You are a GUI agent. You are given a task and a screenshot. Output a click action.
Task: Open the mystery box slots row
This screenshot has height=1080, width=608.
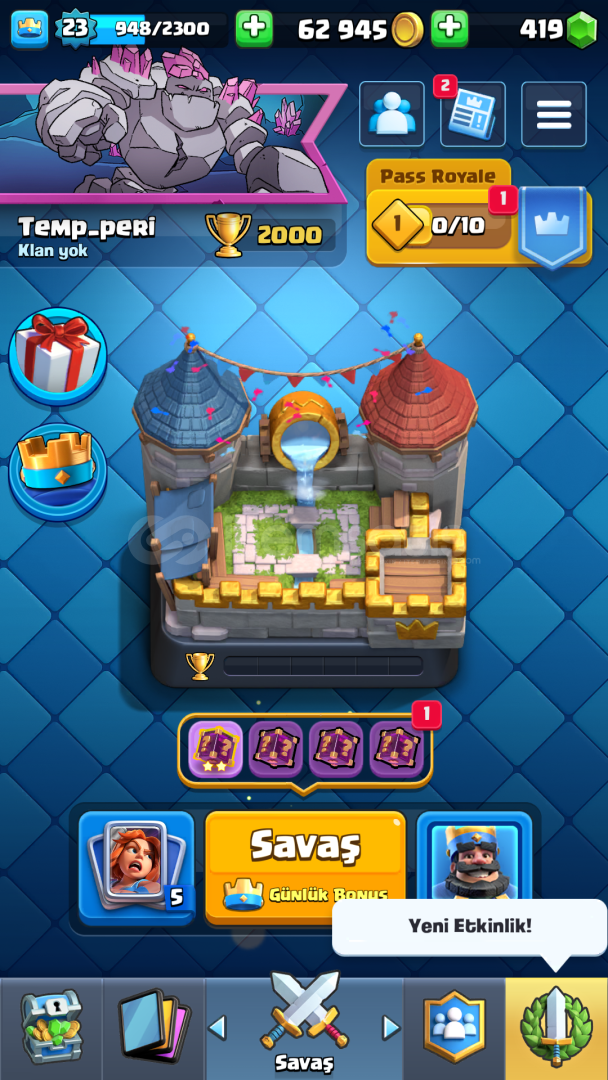[305, 749]
